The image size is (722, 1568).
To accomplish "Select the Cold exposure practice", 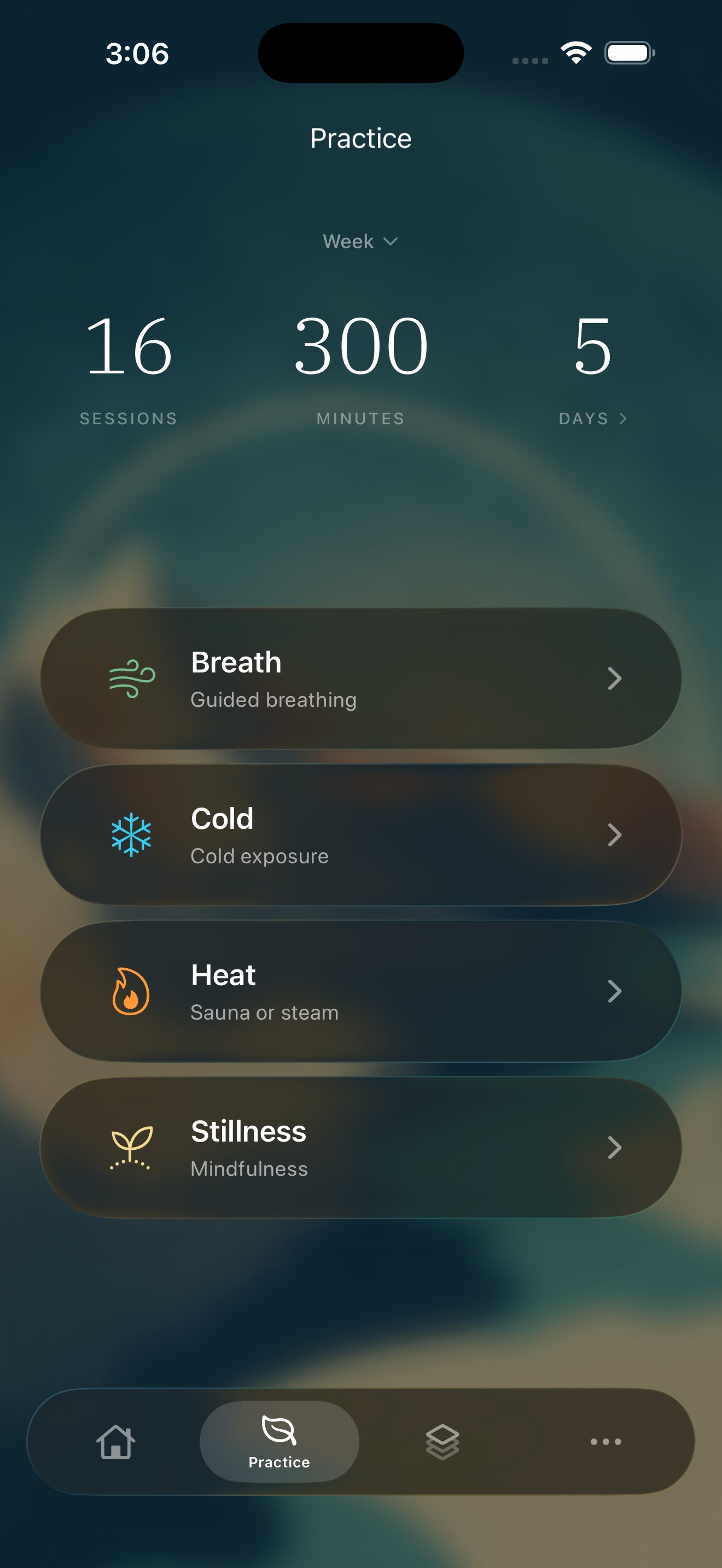I will click(x=360, y=835).
